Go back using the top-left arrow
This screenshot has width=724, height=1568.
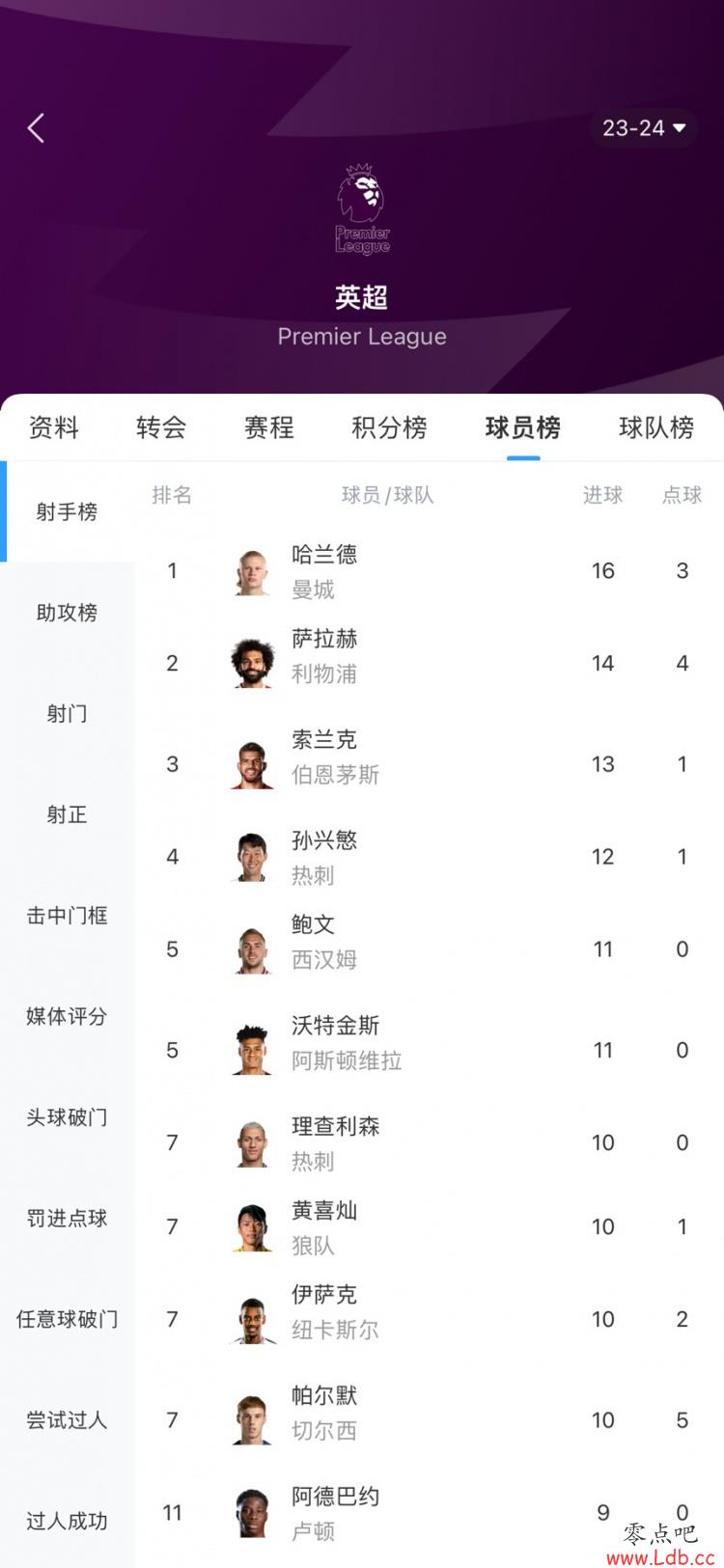pyautogui.click(x=36, y=128)
